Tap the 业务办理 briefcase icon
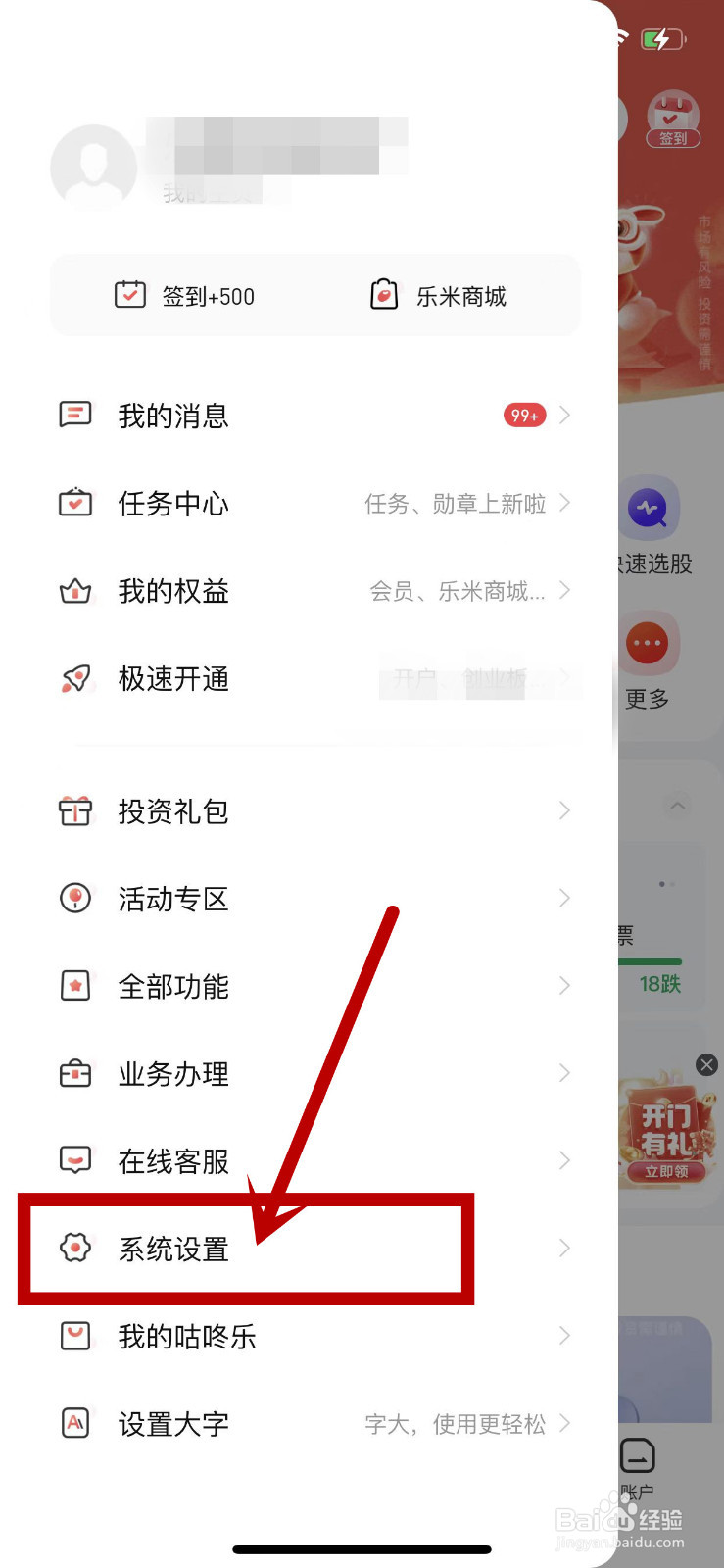 pyautogui.click(x=75, y=1073)
